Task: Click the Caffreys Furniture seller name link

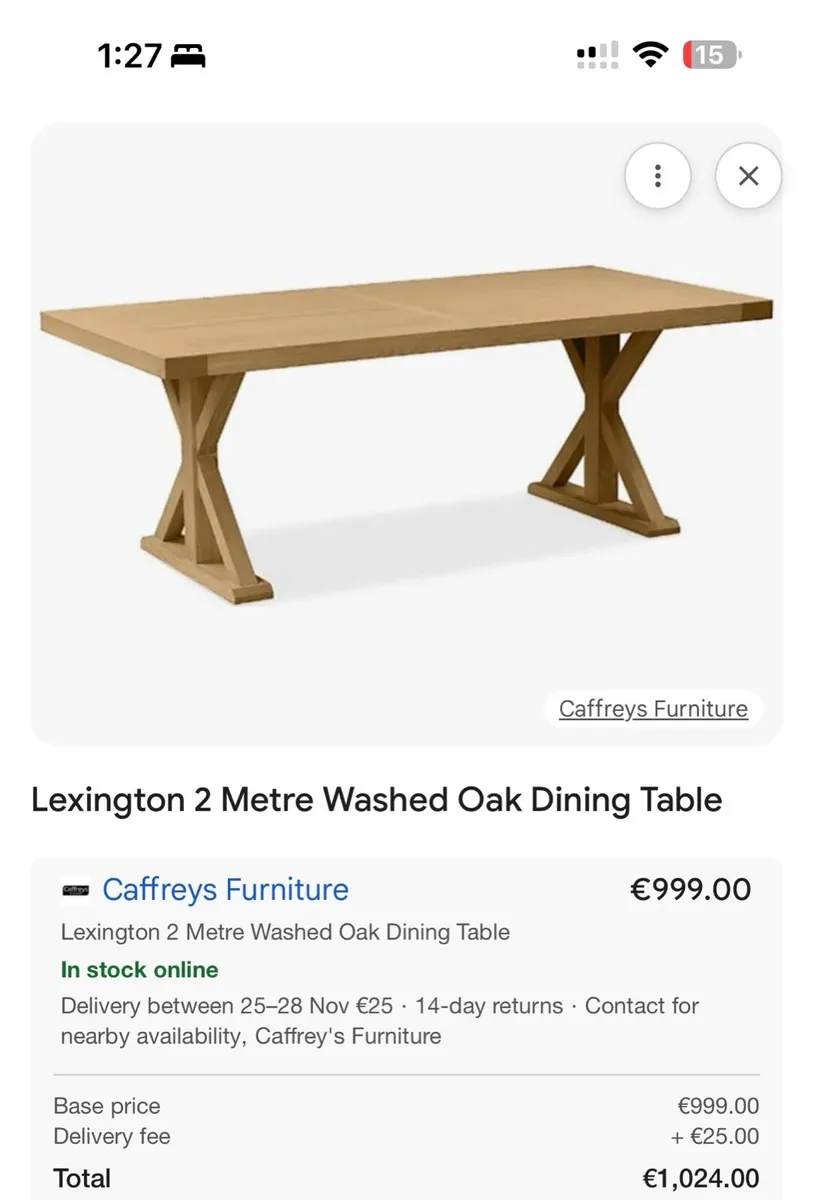Action: (225, 889)
